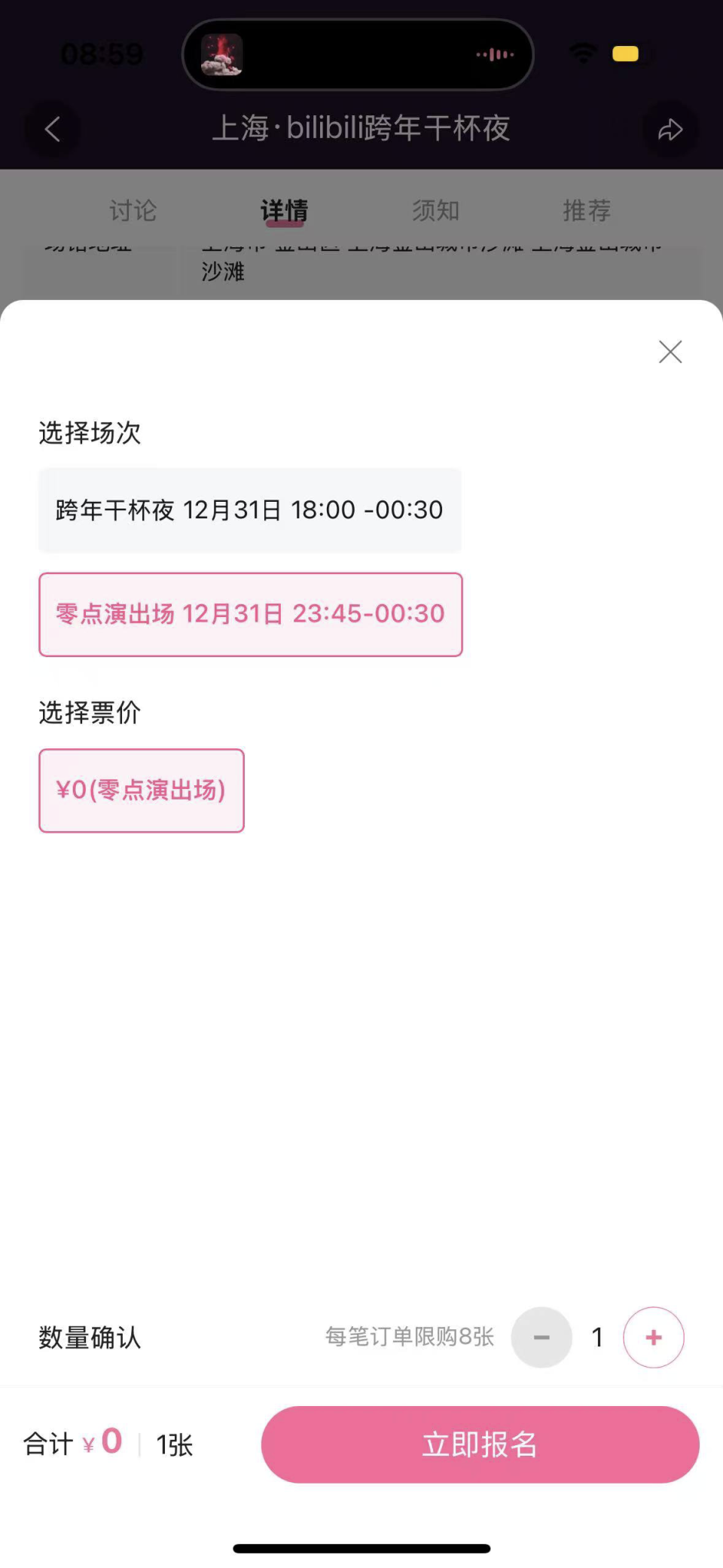Tap 立即报名 to sign up now
Image resolution: width=723 pixels, height=1568 pixels.
click(480, 1444)
